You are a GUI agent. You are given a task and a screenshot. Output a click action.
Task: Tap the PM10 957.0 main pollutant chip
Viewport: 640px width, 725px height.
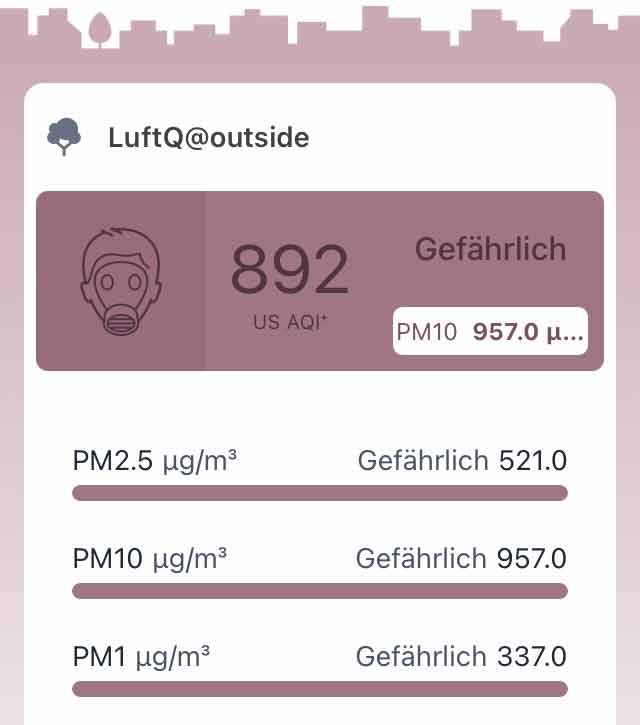coord(490,331)
